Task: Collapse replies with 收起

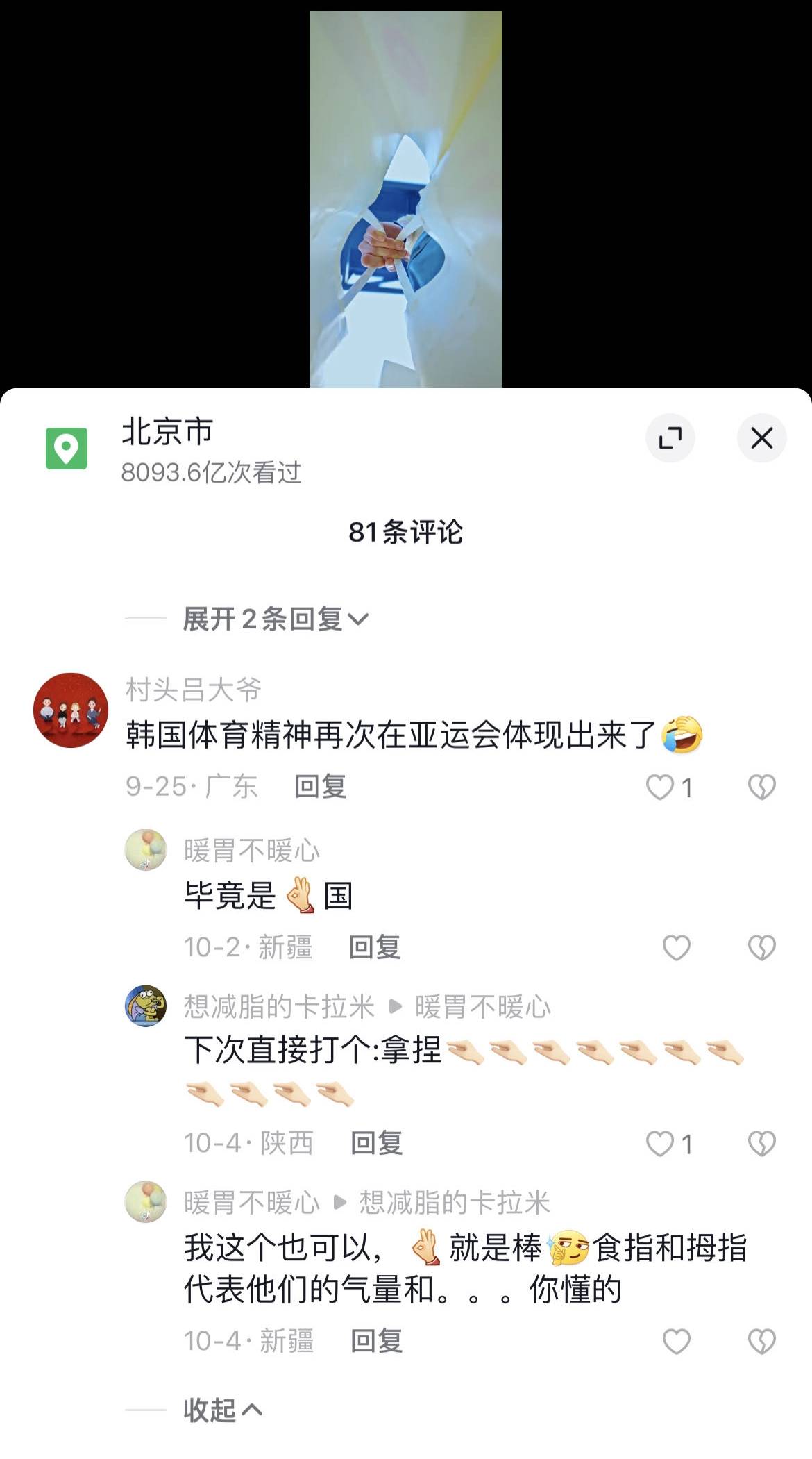Action: (x=222, y=1410)
